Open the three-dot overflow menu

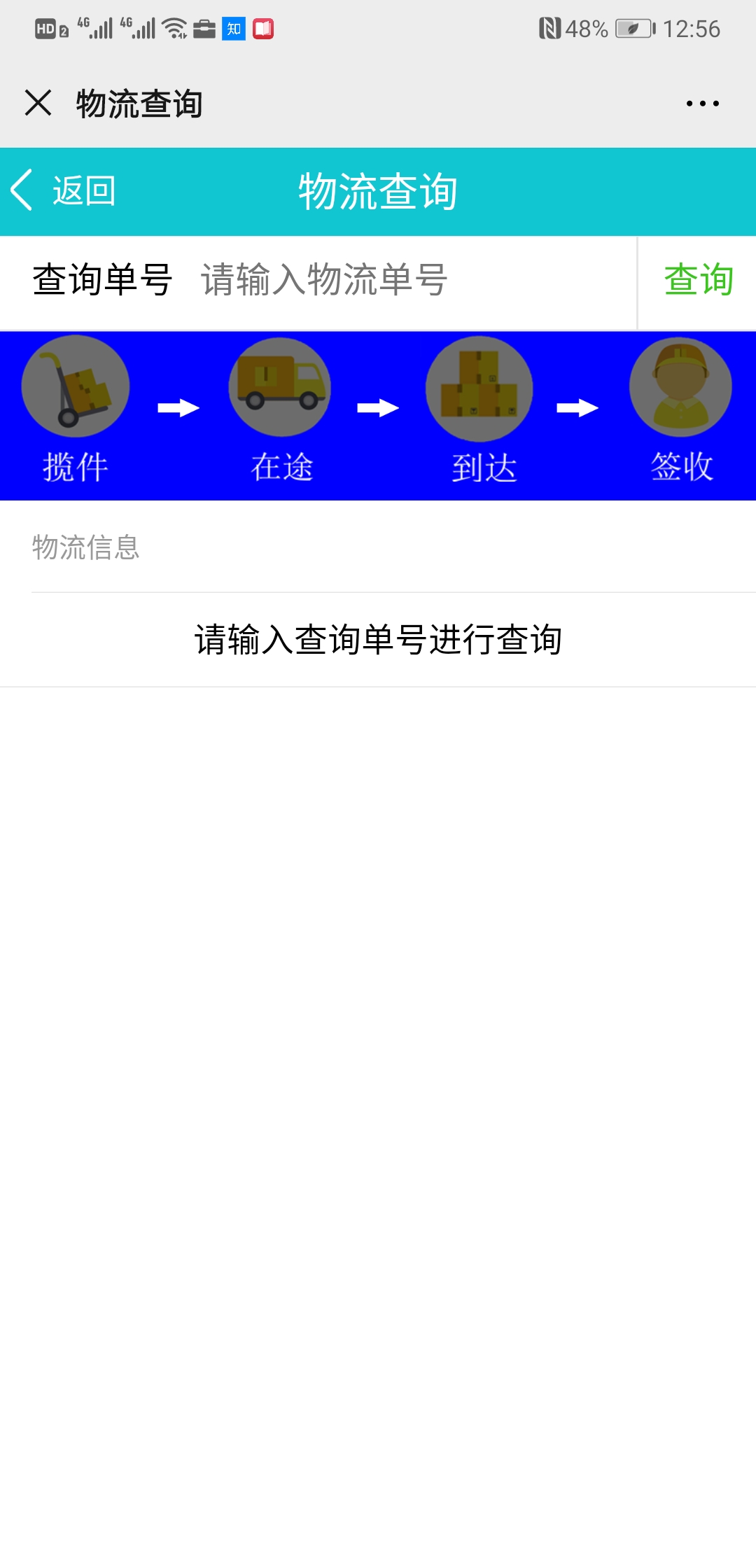point(702,104)
